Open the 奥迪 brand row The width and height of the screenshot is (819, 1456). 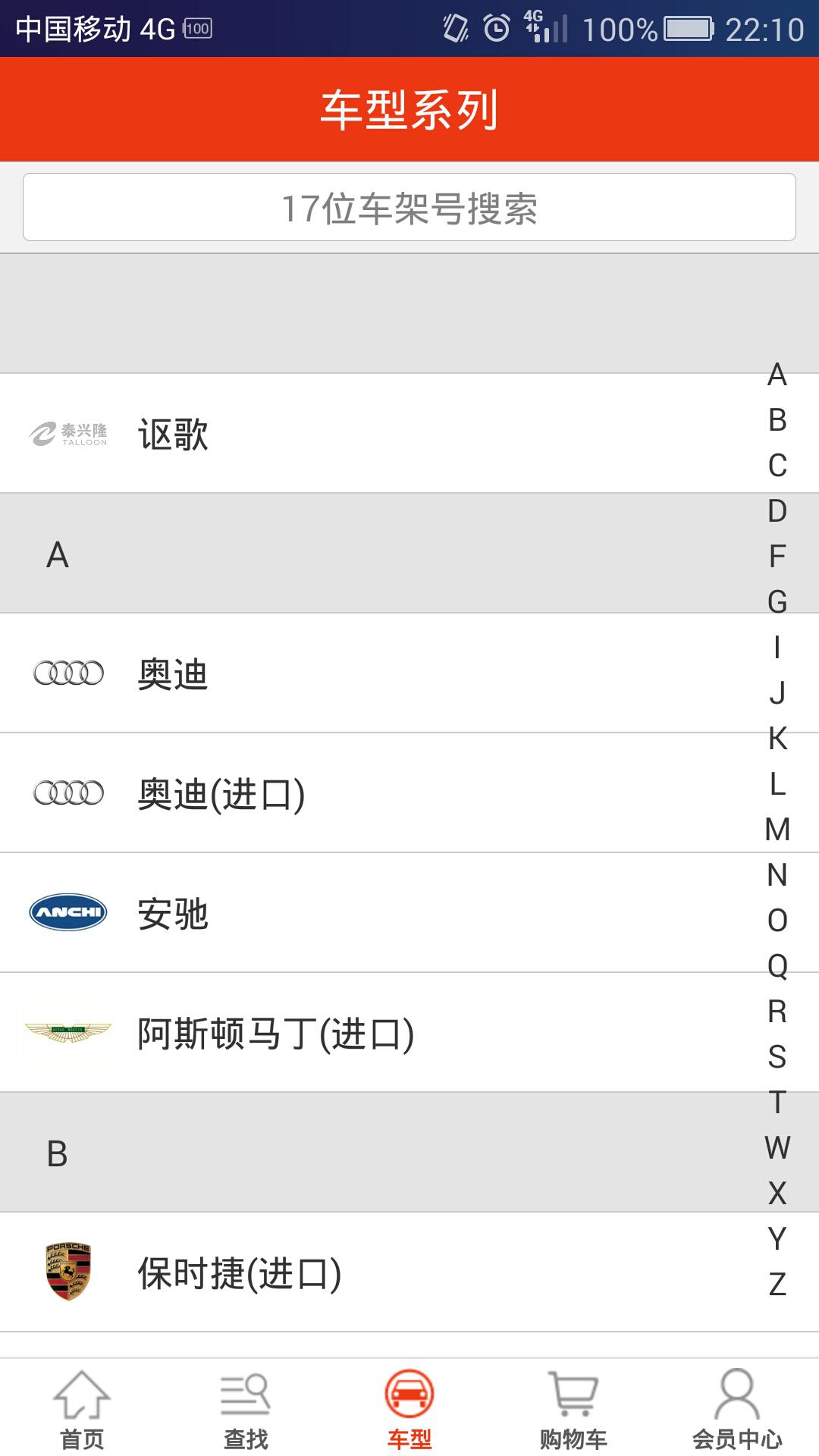(x=409, y=673)
